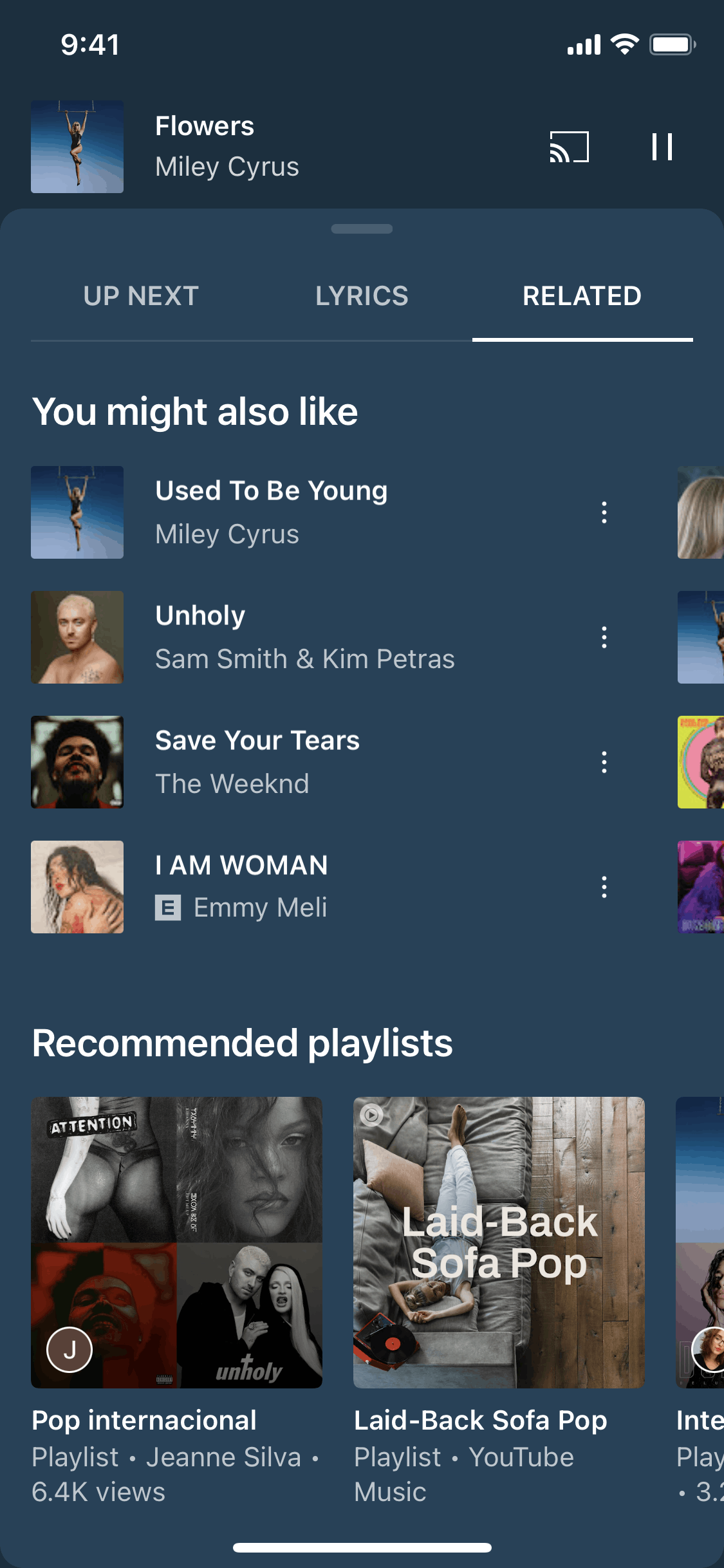Switch to the Up Next tab
The width and height of the screenshot is (724, 1568).
click(x=141, y=296)
